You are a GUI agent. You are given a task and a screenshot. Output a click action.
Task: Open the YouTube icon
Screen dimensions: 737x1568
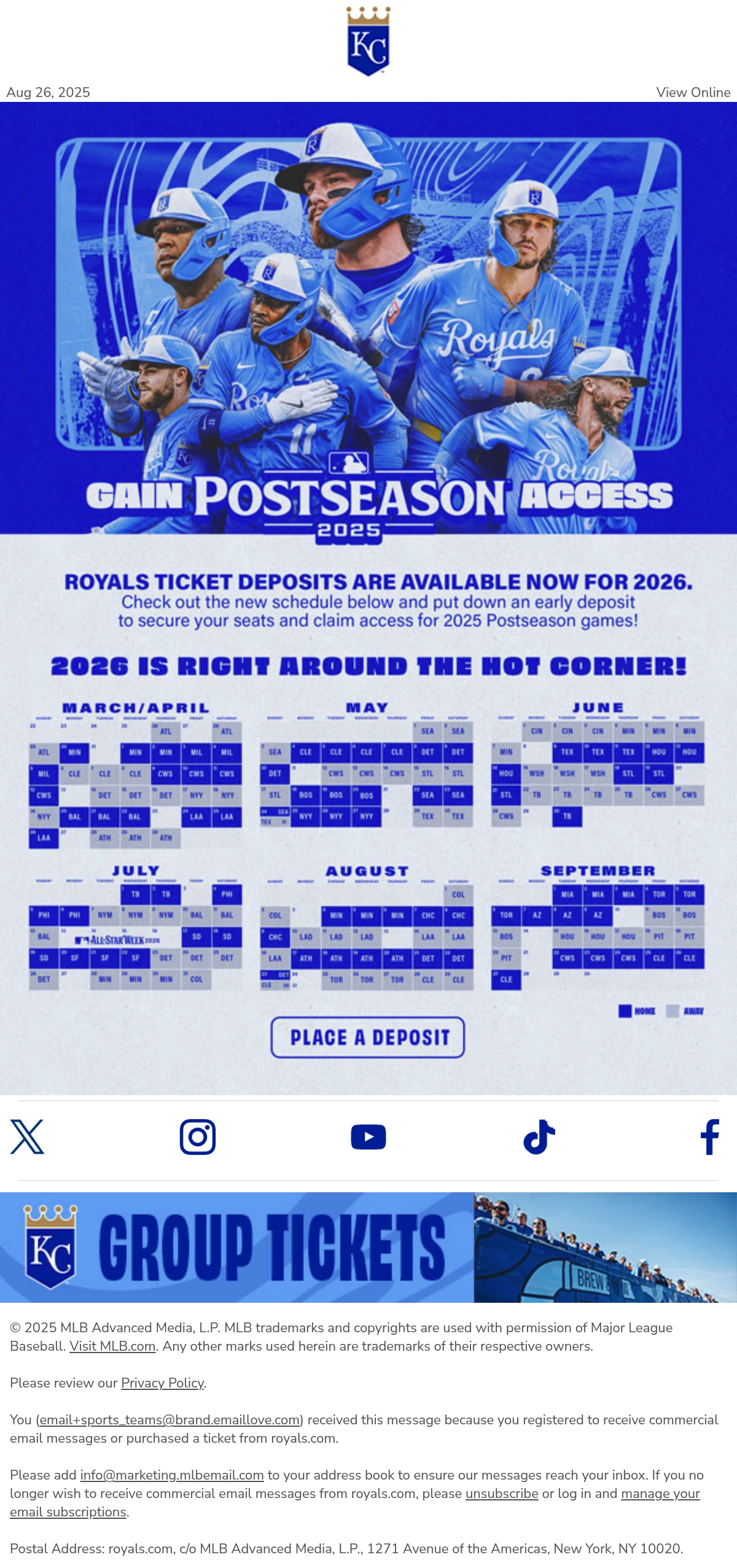coord(368,1137)
